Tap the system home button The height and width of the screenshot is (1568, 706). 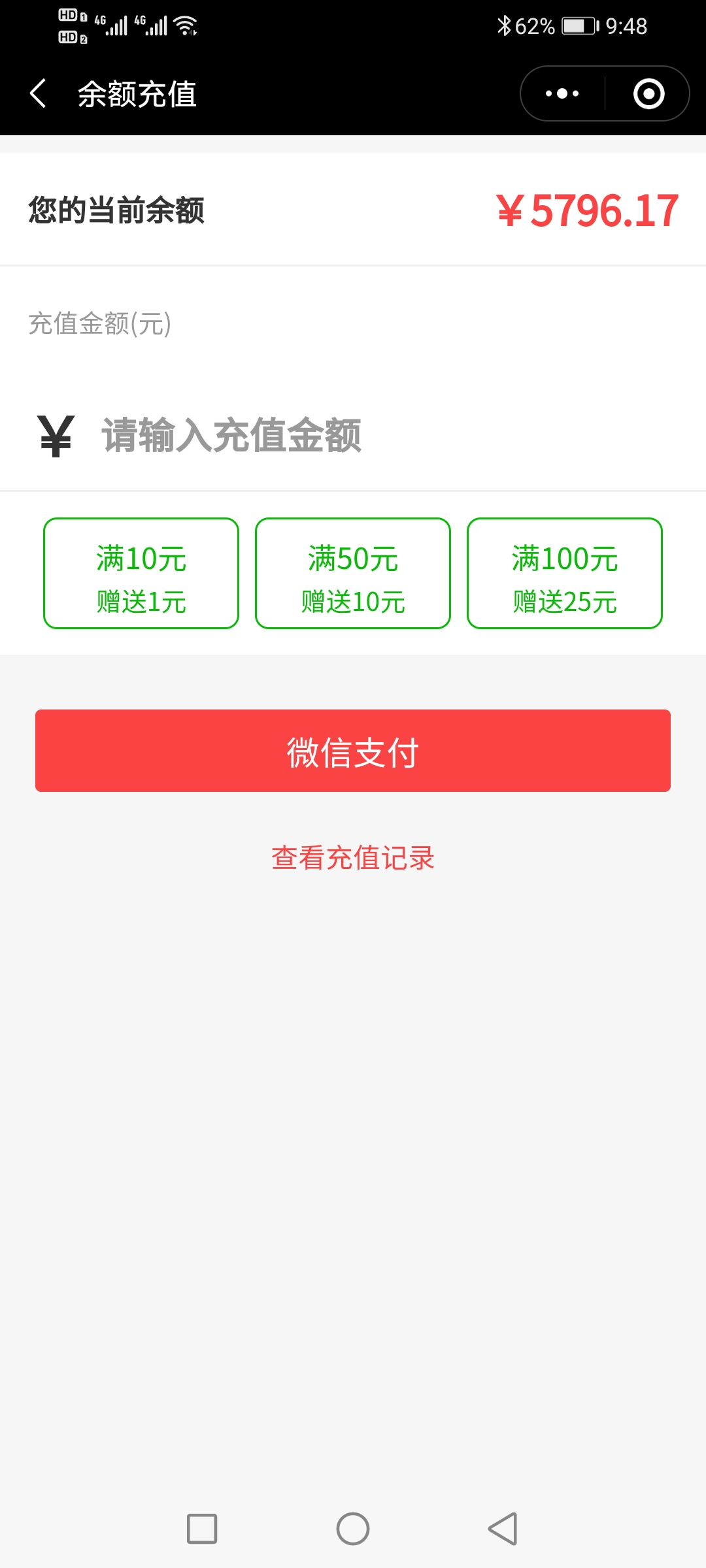(x=353, y=1529)
